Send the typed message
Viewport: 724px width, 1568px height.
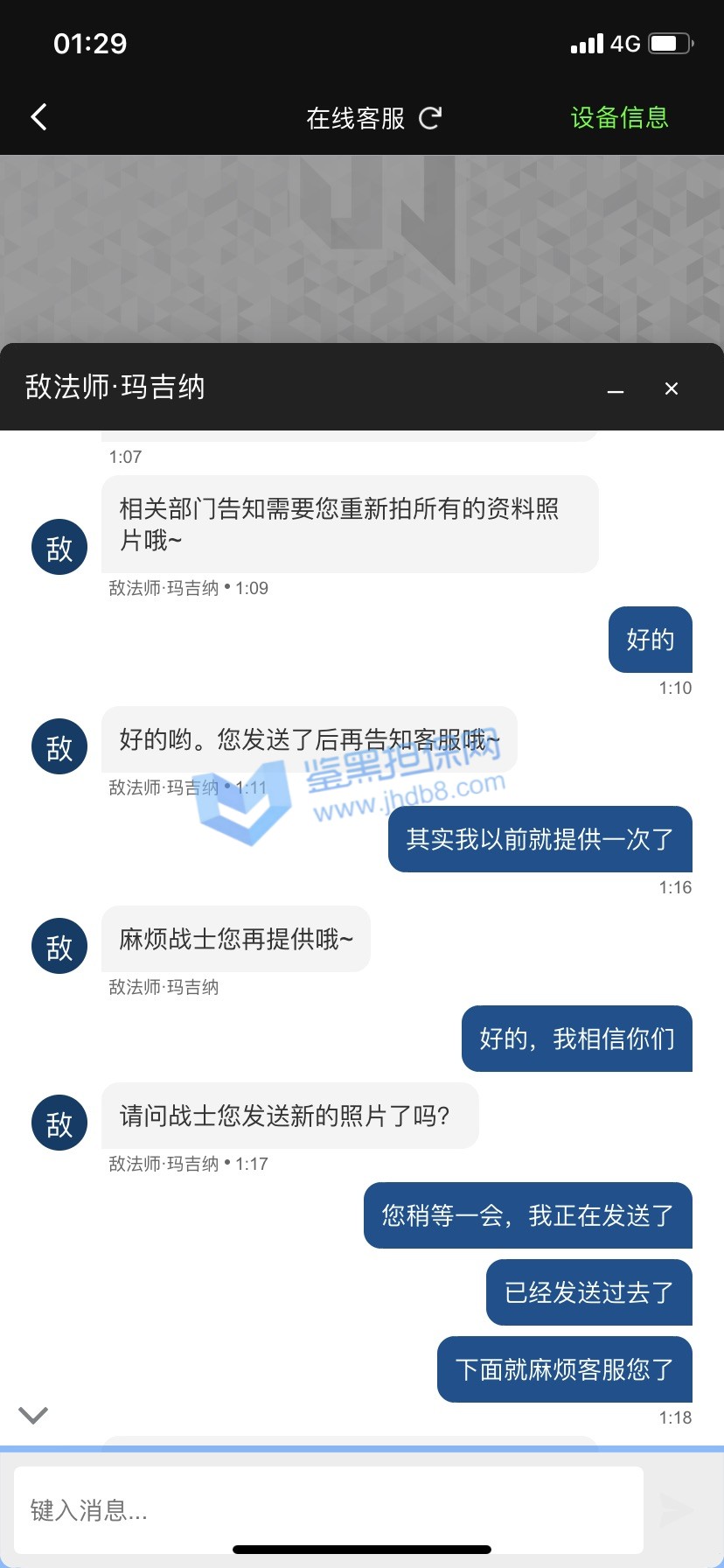click(x=675, y=1509)
